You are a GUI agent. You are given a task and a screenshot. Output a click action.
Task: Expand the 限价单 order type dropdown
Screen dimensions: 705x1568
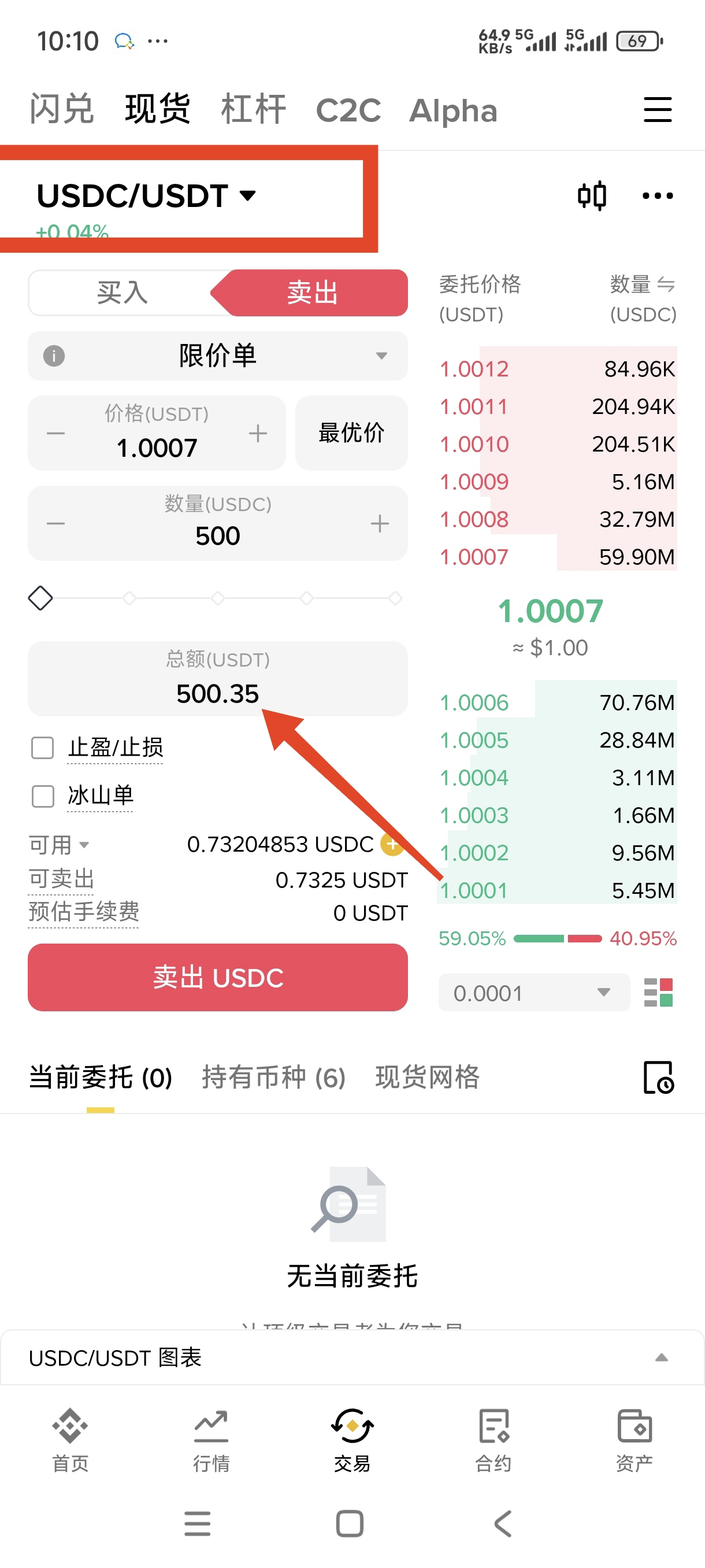[218, 356]
